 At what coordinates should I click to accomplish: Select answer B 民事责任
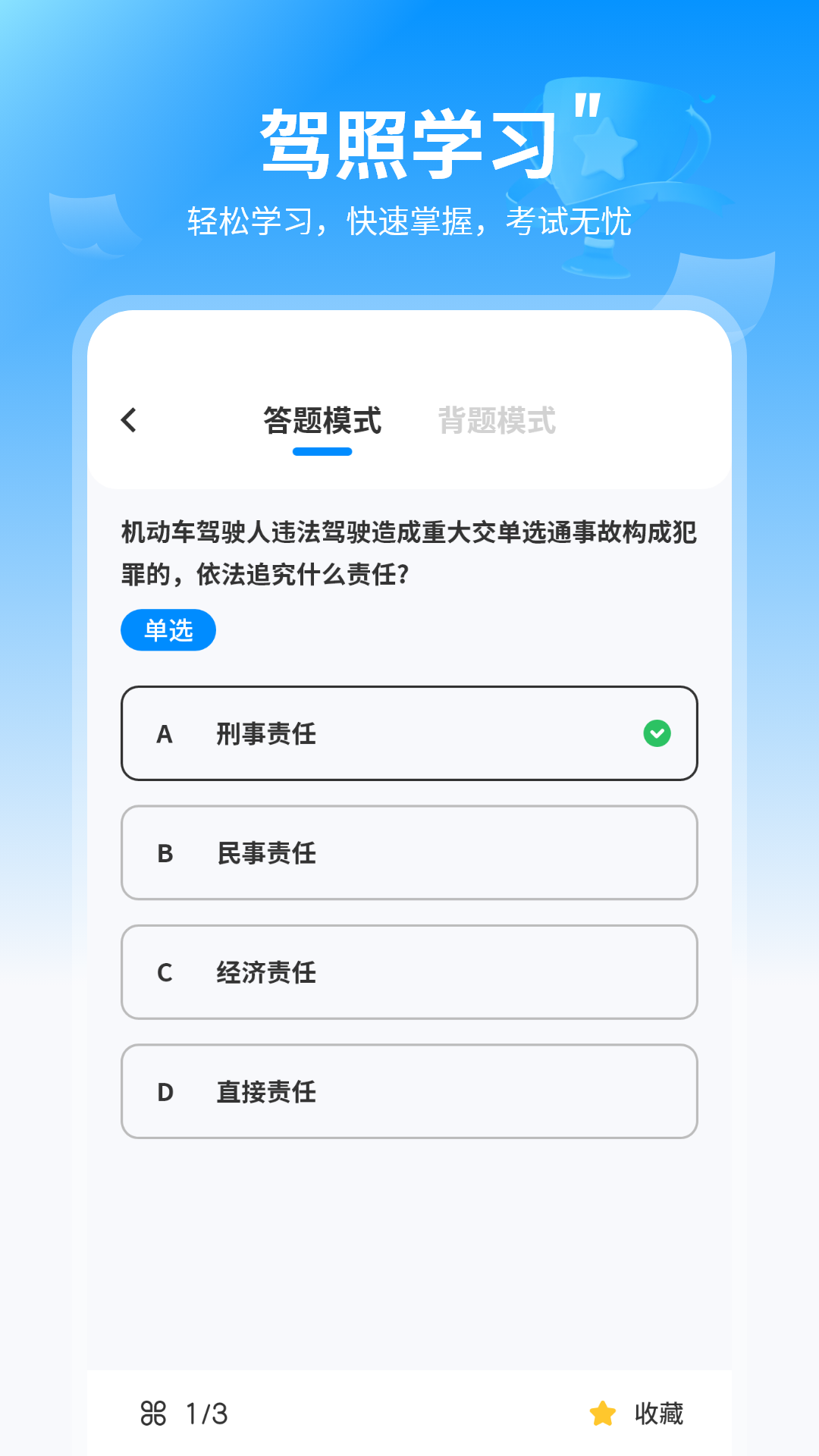(409, 852)
